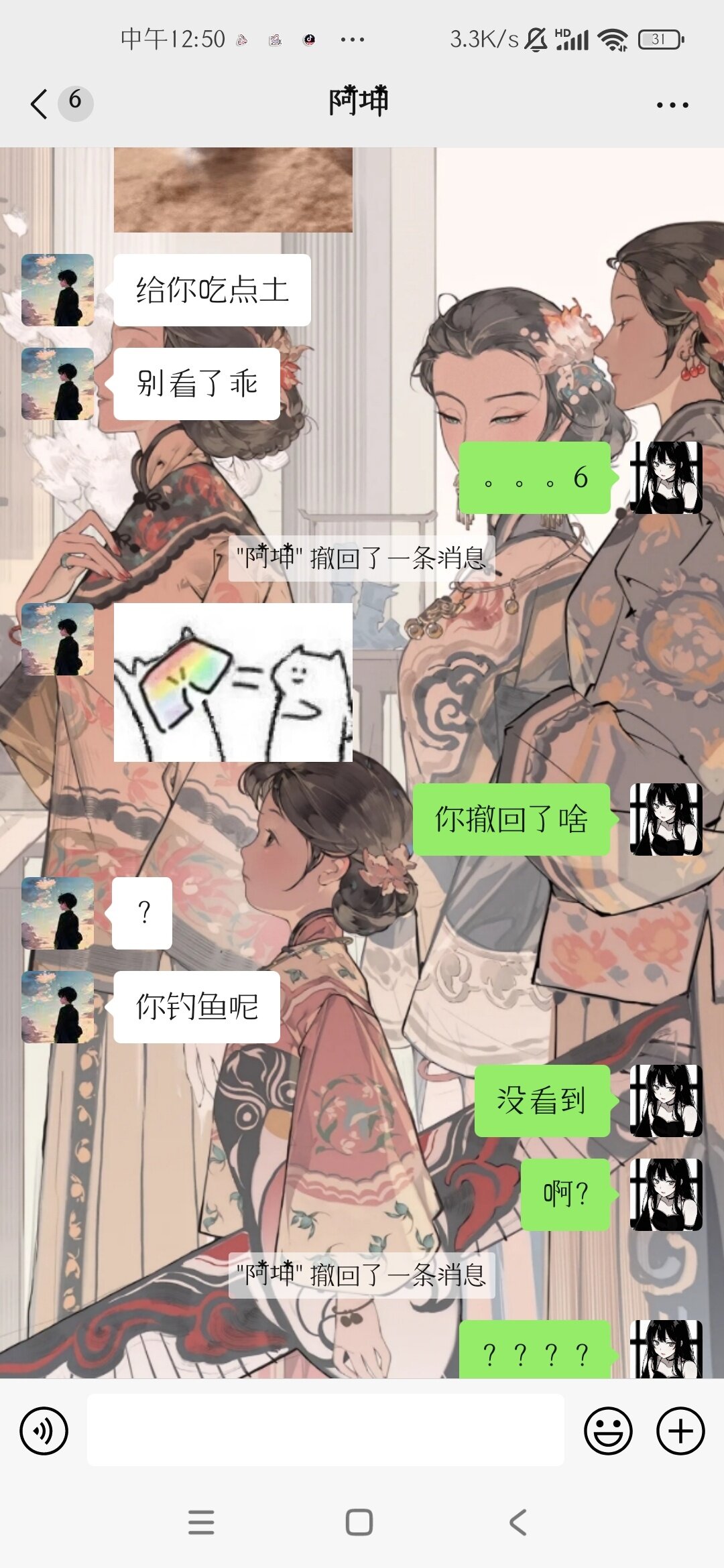Open the cat rainbow sticker image

point(233,682)
